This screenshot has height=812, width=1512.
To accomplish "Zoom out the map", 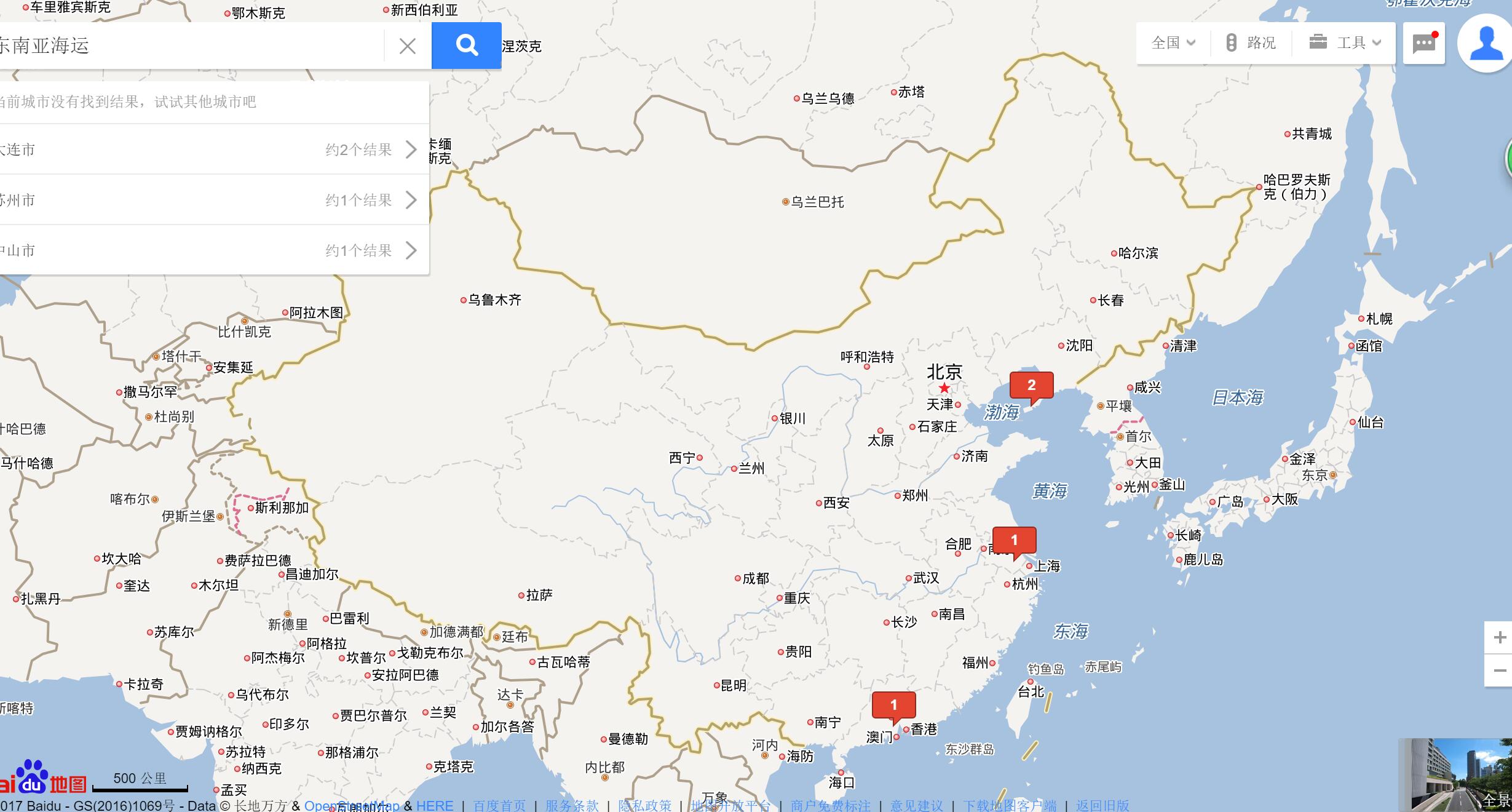I will point(1499,671).
